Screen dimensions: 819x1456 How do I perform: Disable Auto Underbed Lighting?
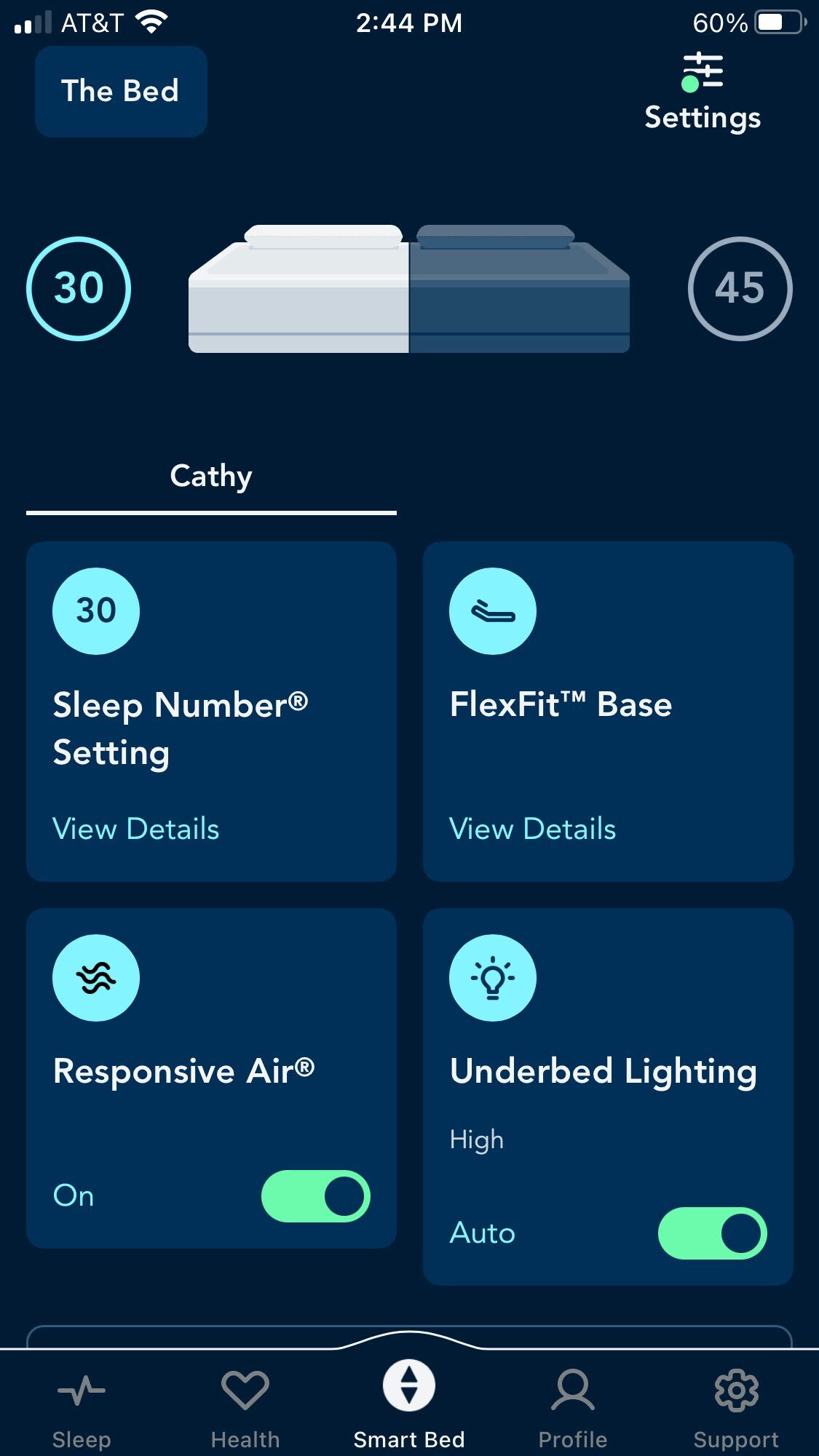point(711,1233)
